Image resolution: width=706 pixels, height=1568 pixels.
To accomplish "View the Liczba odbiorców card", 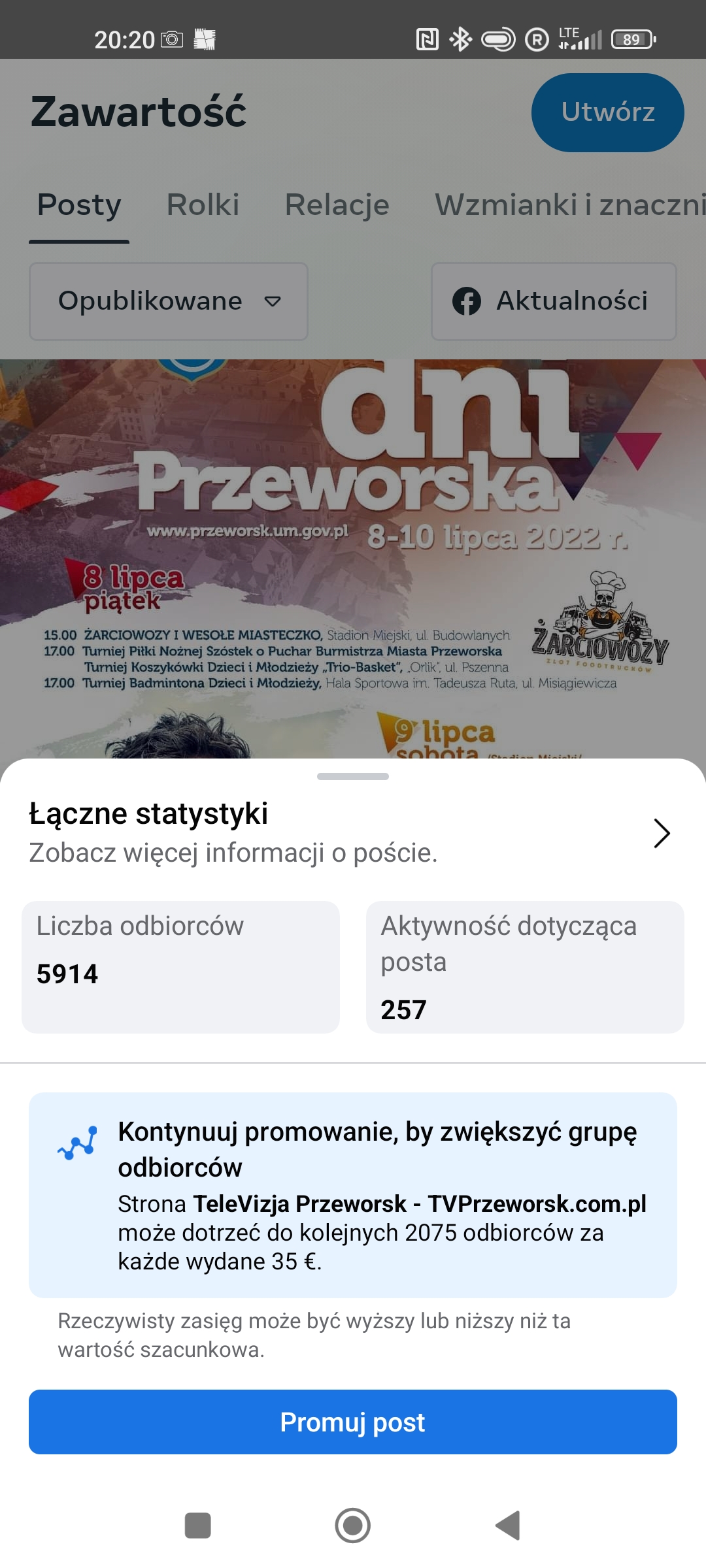I will [180, 967].
